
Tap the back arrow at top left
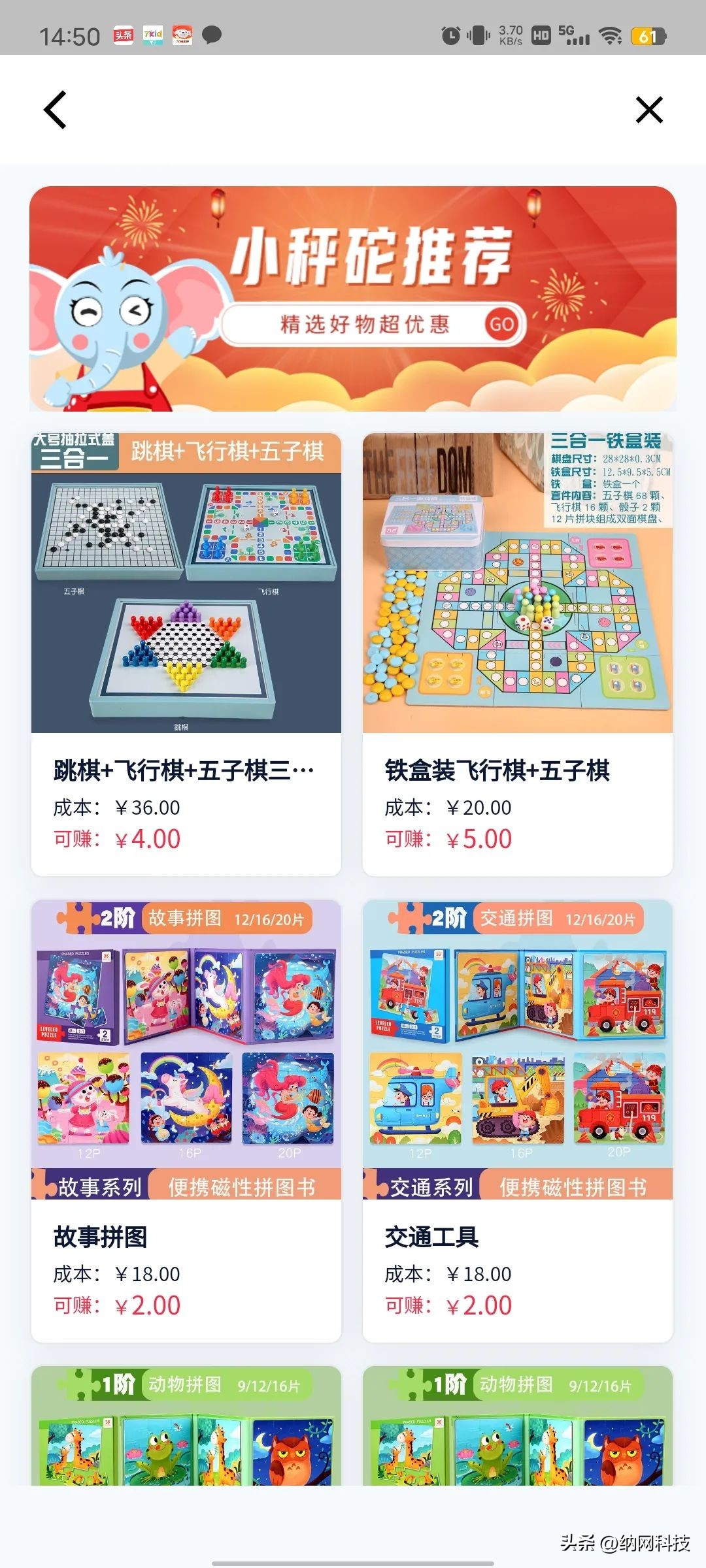(56, 110)
